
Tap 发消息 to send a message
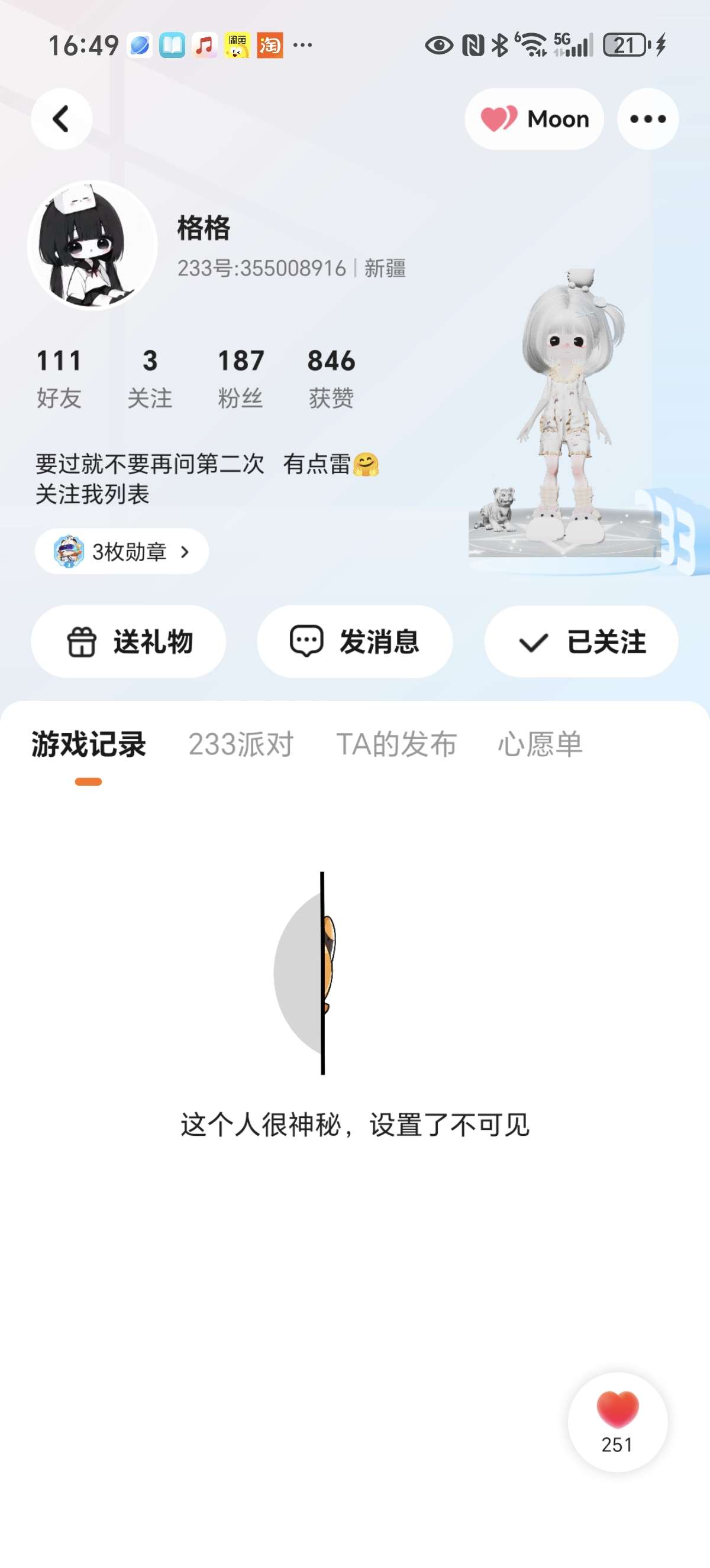[x=354, y=641]
